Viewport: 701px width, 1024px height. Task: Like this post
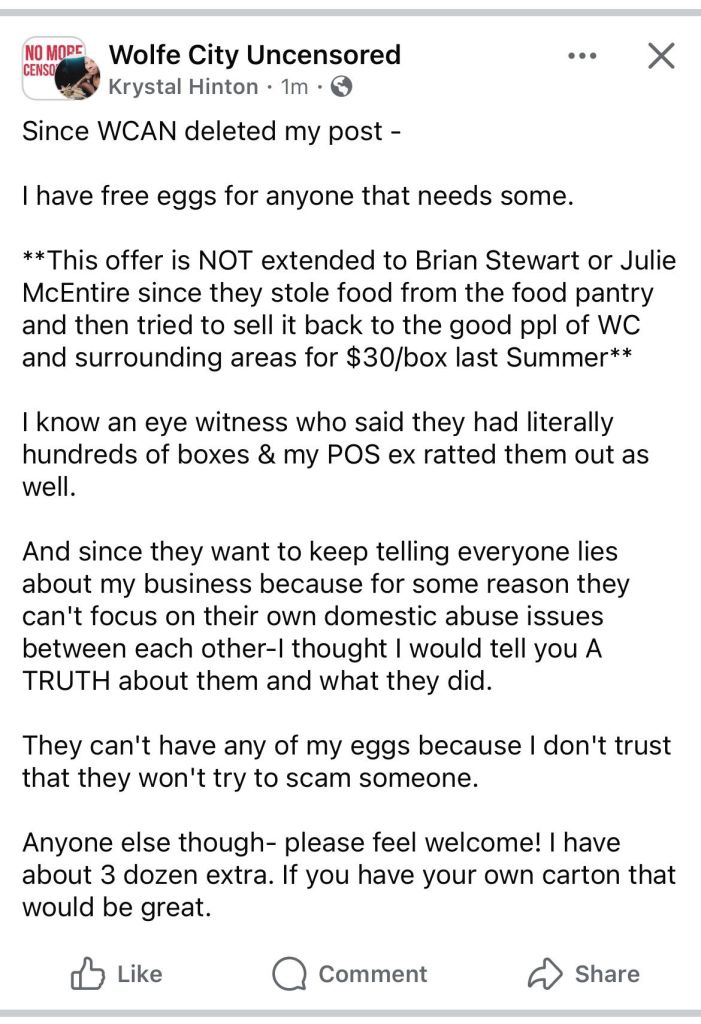pos(117,973)
